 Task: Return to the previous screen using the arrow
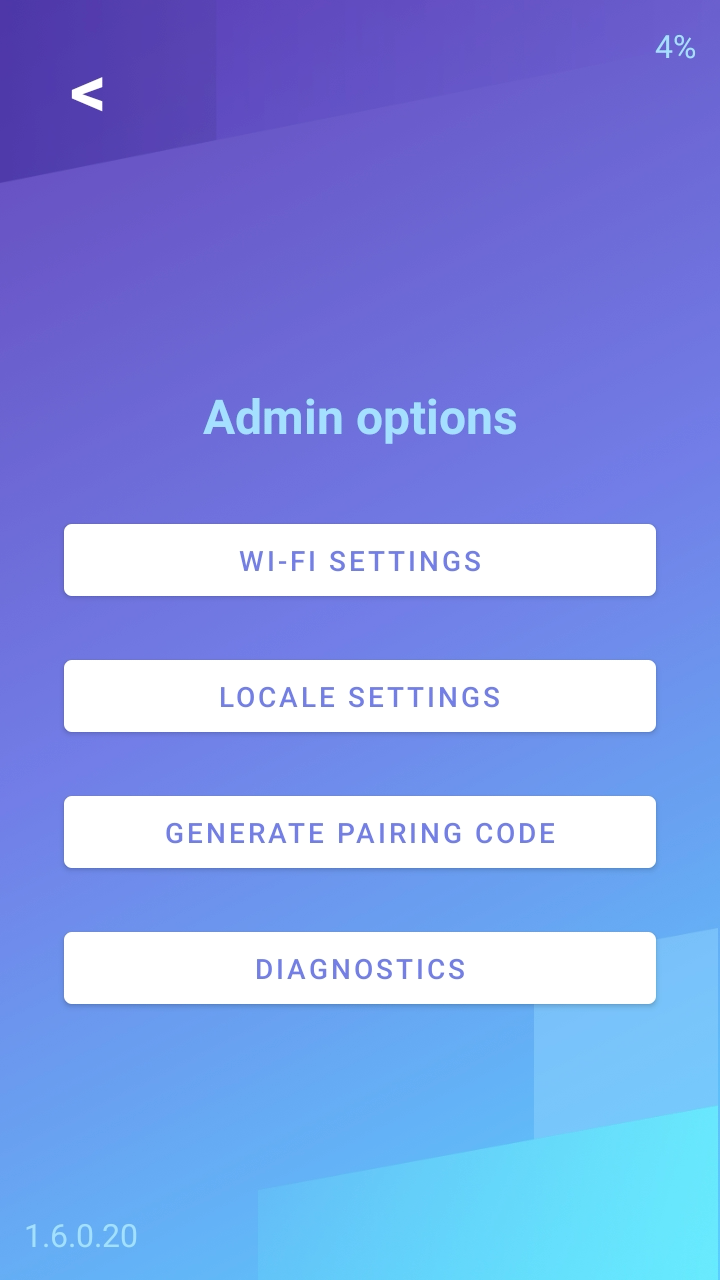point(87,95)
